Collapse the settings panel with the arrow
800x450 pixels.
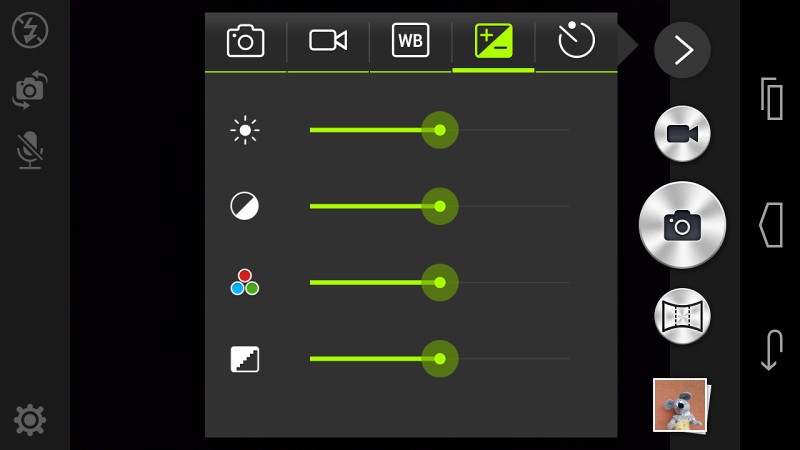pyautogui.click(x=683, y=50)
